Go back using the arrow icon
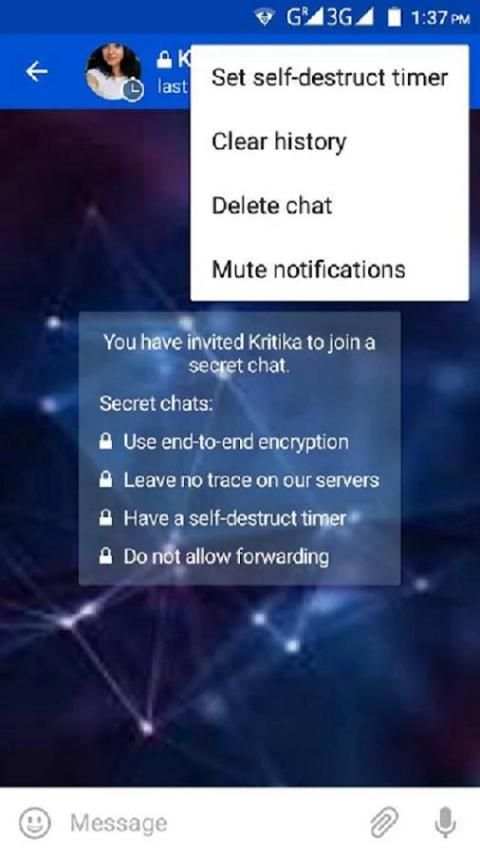The height and width of the screenshot is (854, 480). [x=37, y=72]
